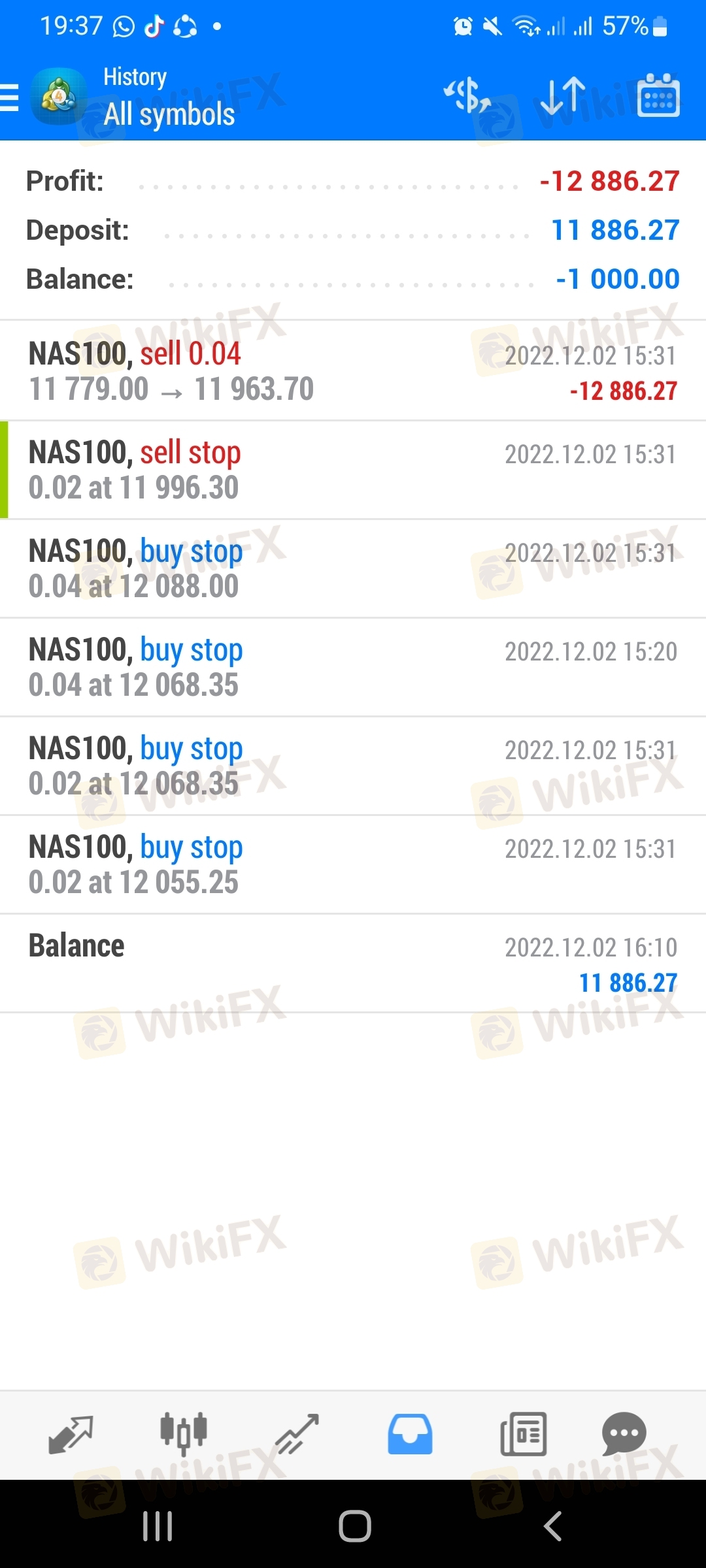This screenshot has width=706, height=1568.
Task: Switch to the candlestick Chart tab
Action: tap(184, 1435)
